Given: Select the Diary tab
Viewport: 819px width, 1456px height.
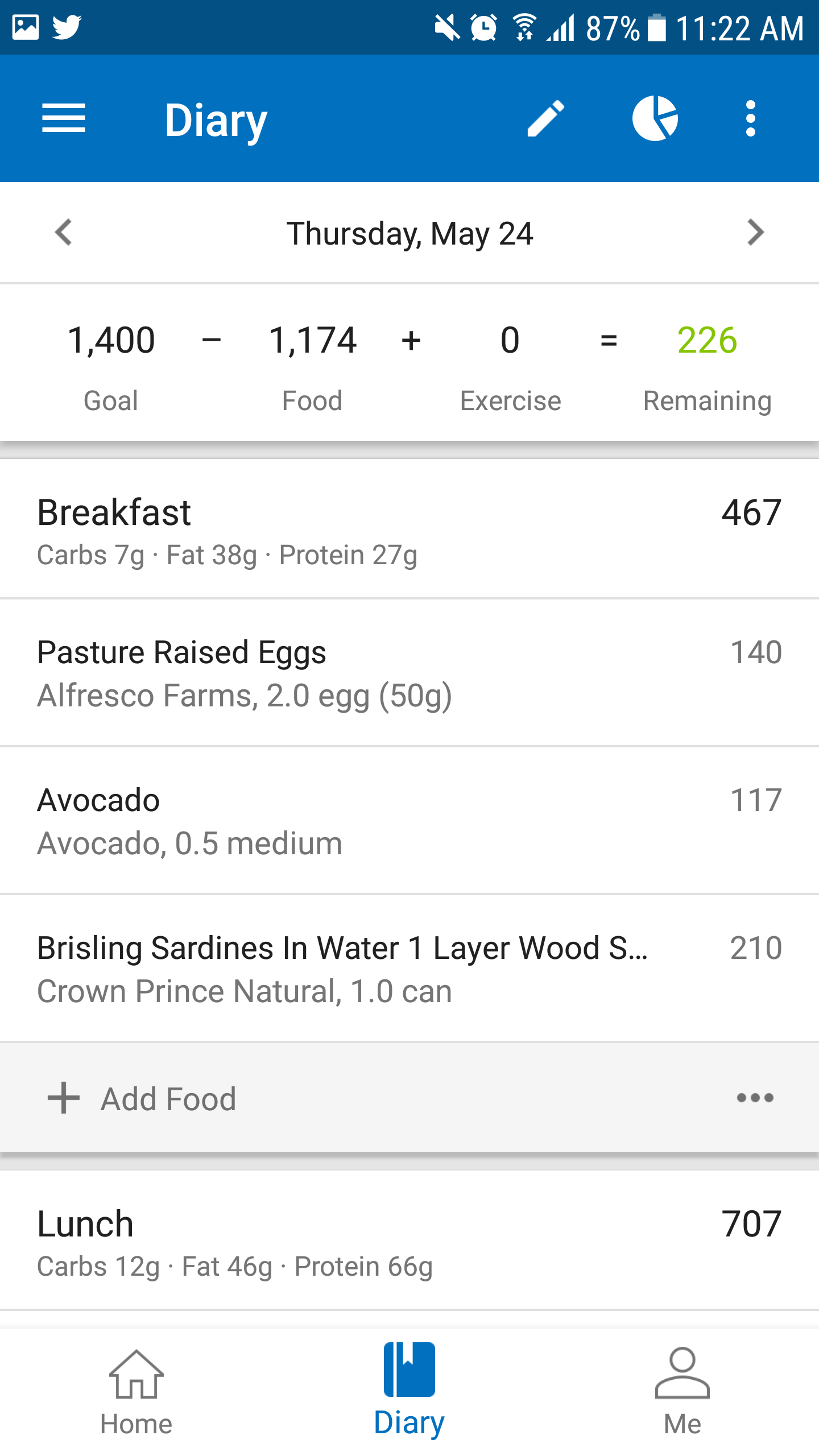Looking at the screenshot, I should click(409, 1392).
